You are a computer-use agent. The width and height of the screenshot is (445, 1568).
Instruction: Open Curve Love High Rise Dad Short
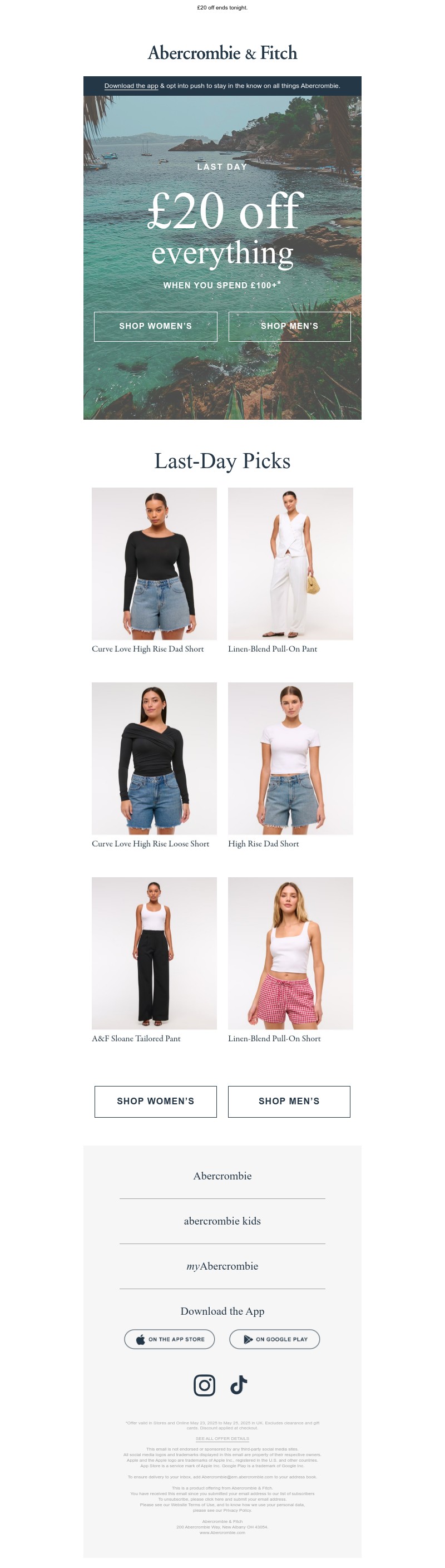click(154, 564)
